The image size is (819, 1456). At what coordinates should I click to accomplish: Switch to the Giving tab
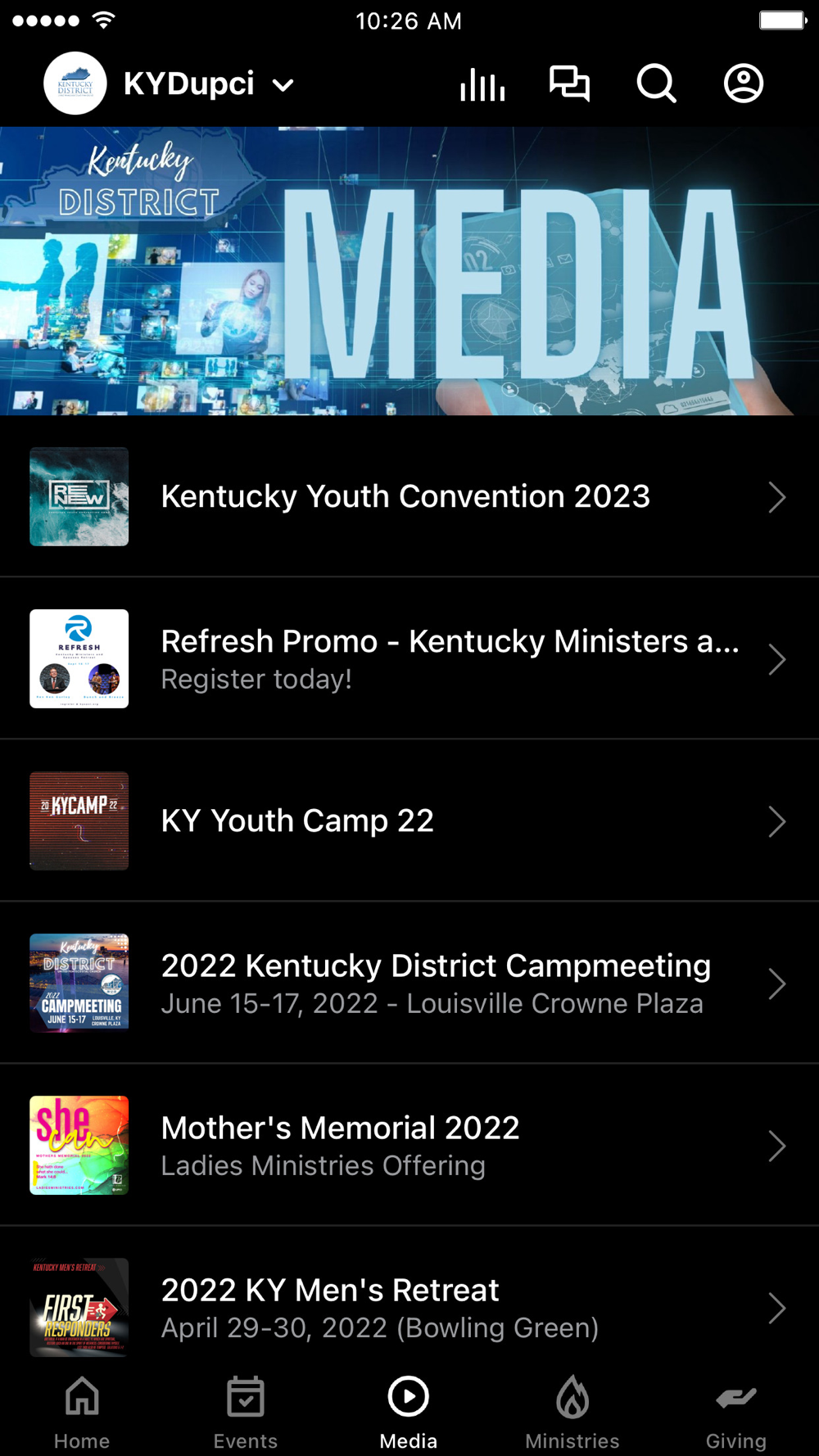click(735, 1411)
